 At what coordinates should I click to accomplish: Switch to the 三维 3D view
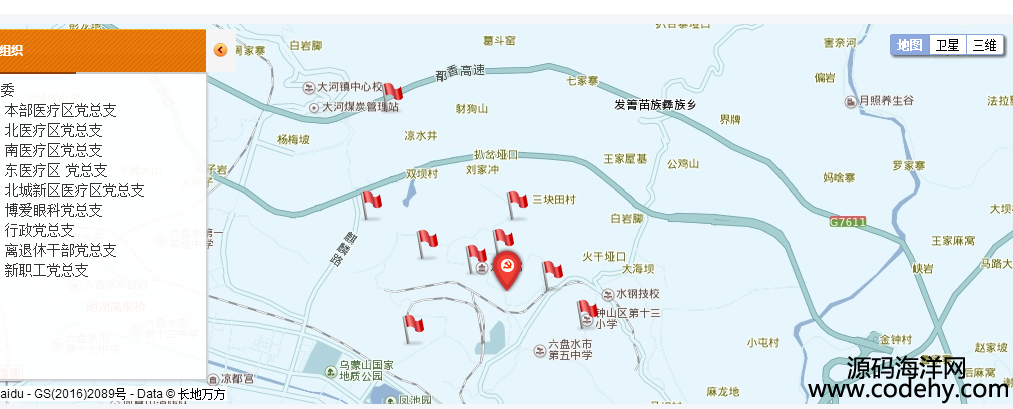pyautogui.click(x=984, y=45)
